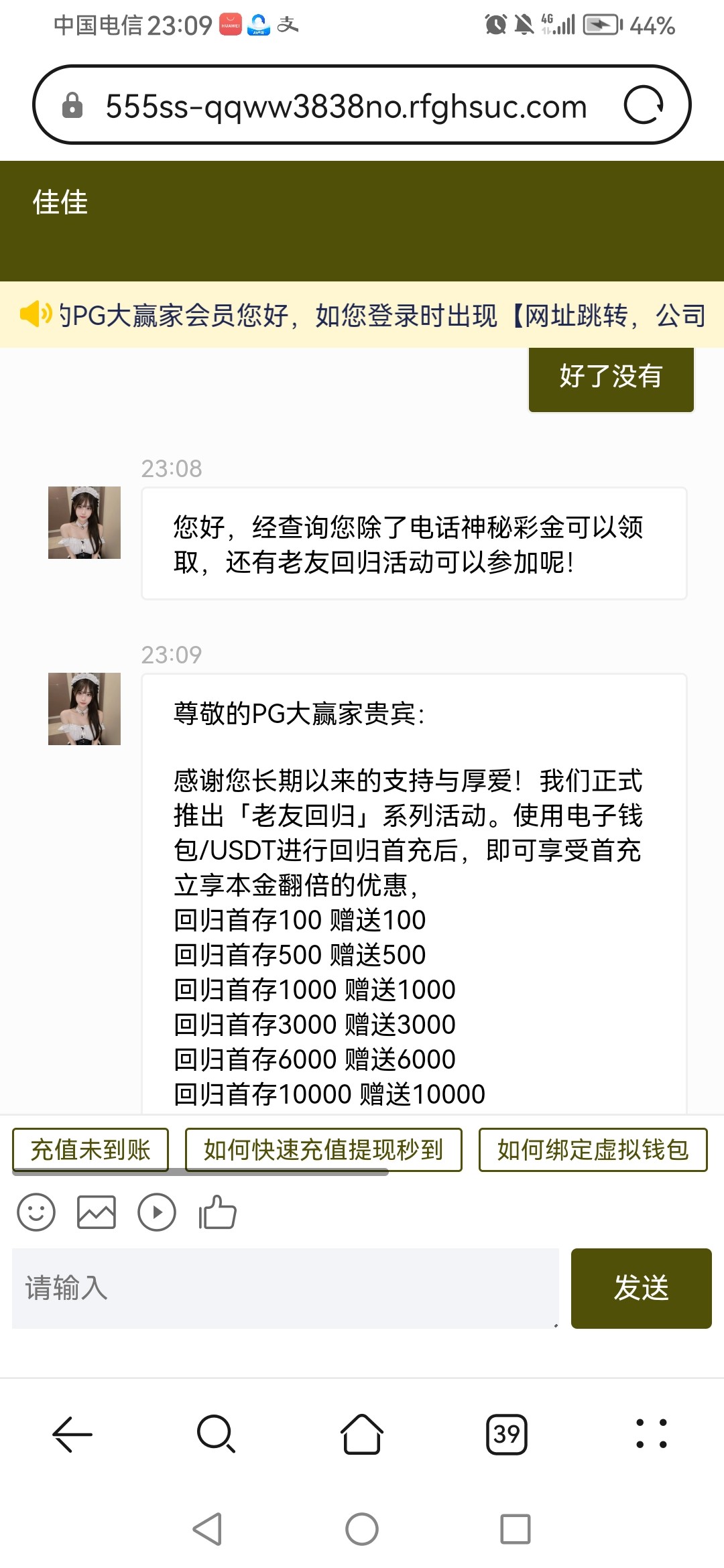Refresh the page with the reload icon
This screenshot has width=724, height=1568.
point(646,106)
